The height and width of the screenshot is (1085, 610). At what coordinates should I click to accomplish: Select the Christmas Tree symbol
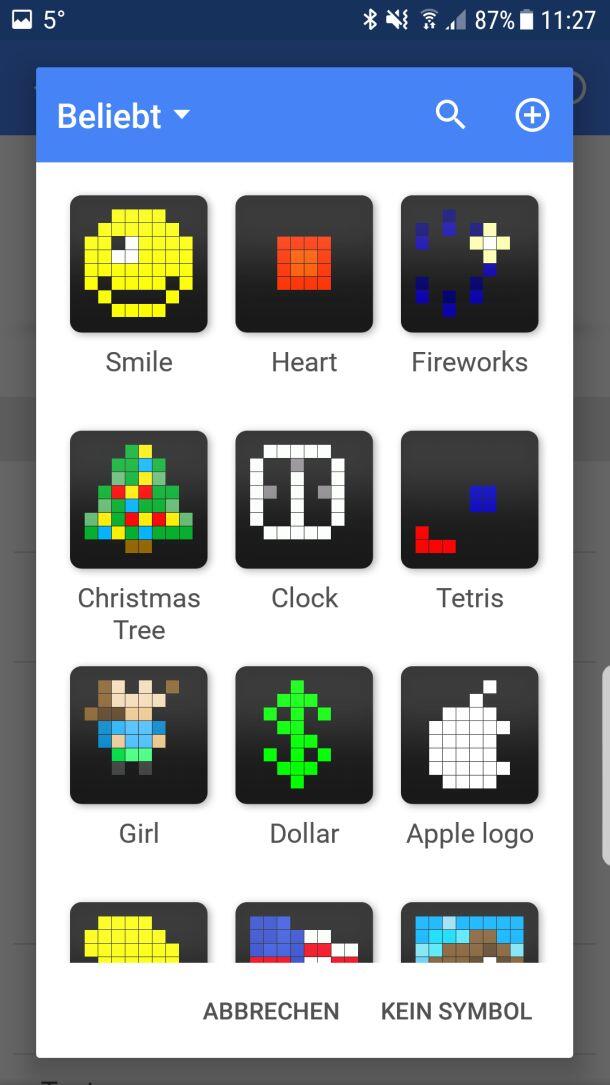pos(139,500)
